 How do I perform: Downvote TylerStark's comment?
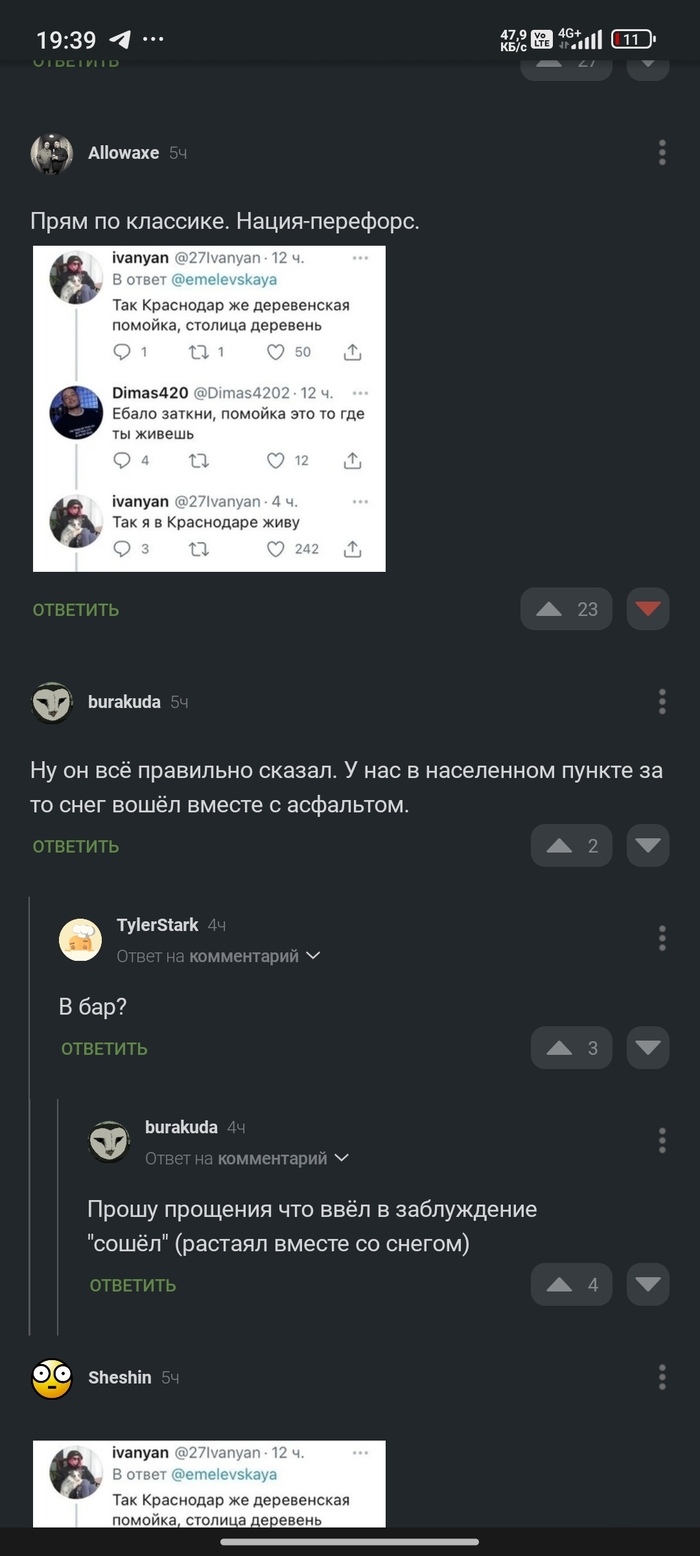click(648, 1048)
